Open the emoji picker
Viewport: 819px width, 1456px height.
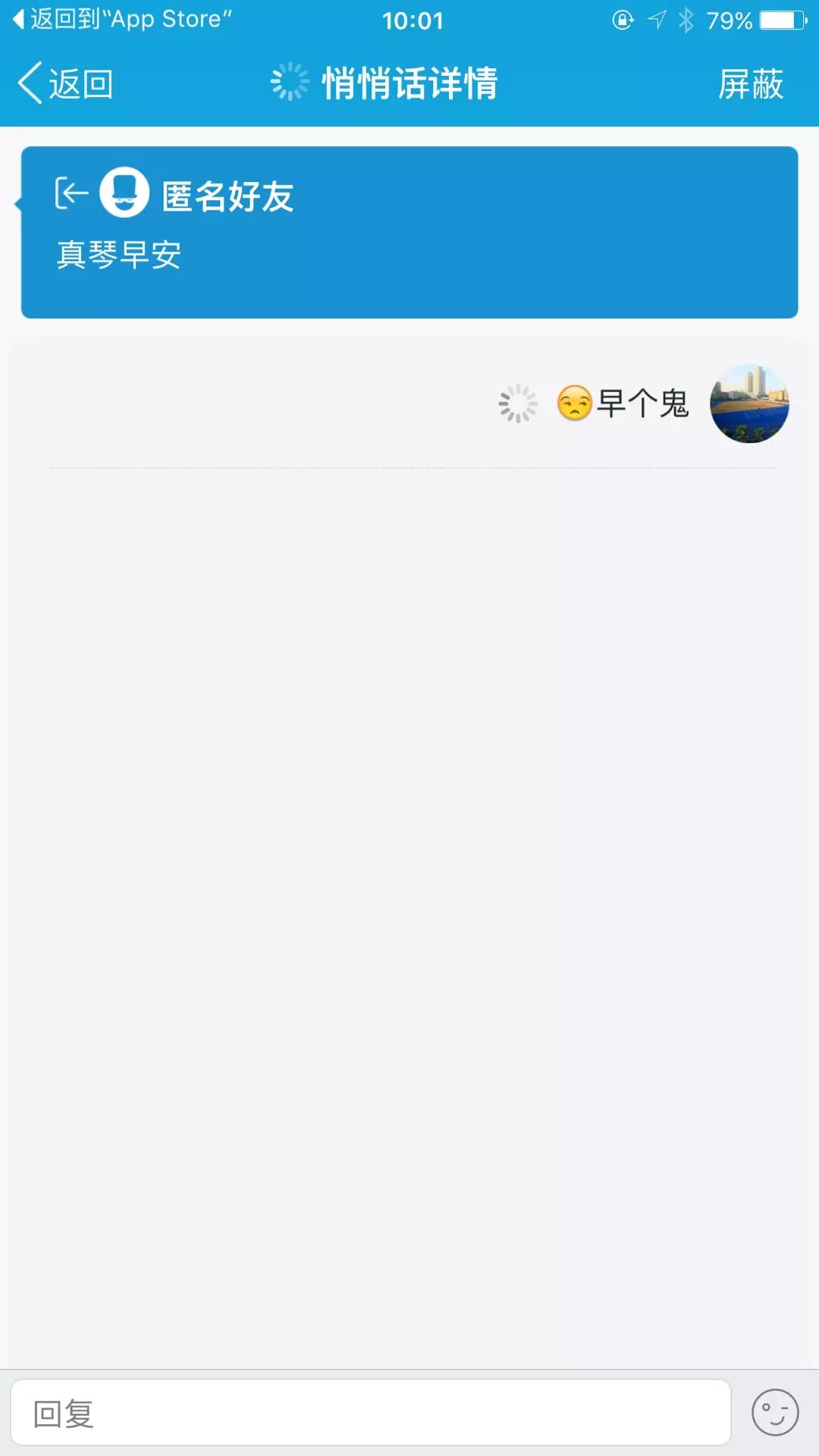(x=774, y=1413)
